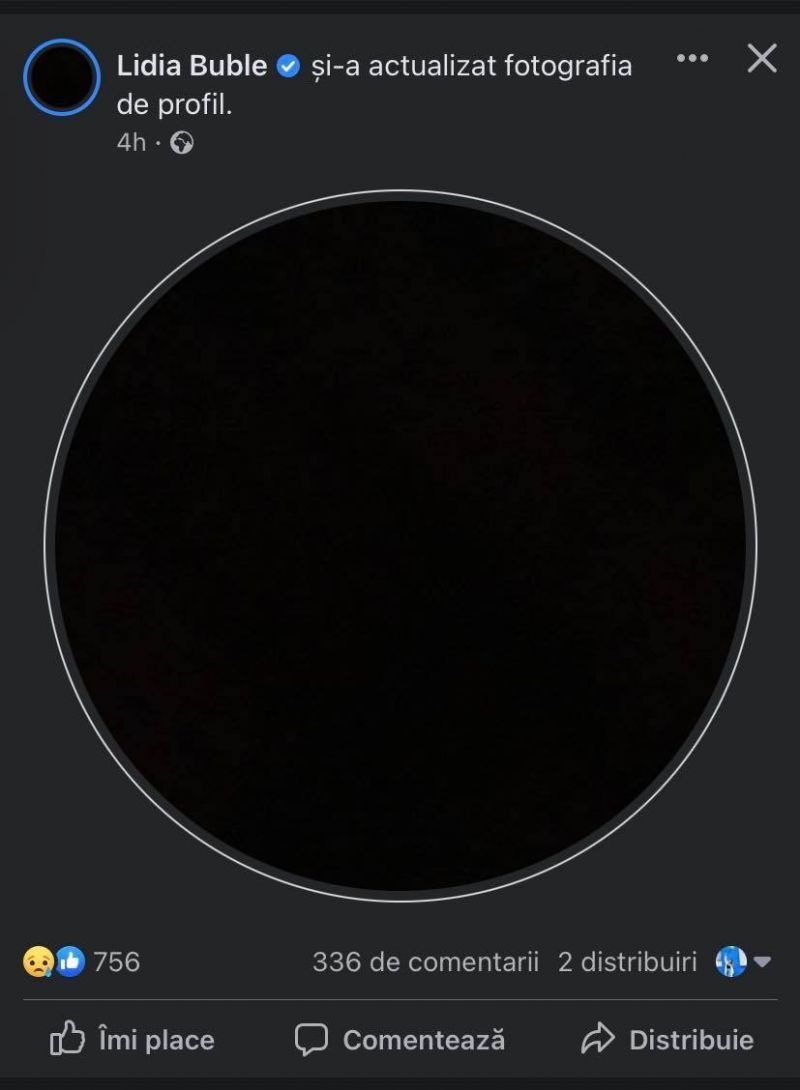Open the post options three-dot menu
The height and width of the screenshot is (1090, 800).
click(x=692, y=58)
